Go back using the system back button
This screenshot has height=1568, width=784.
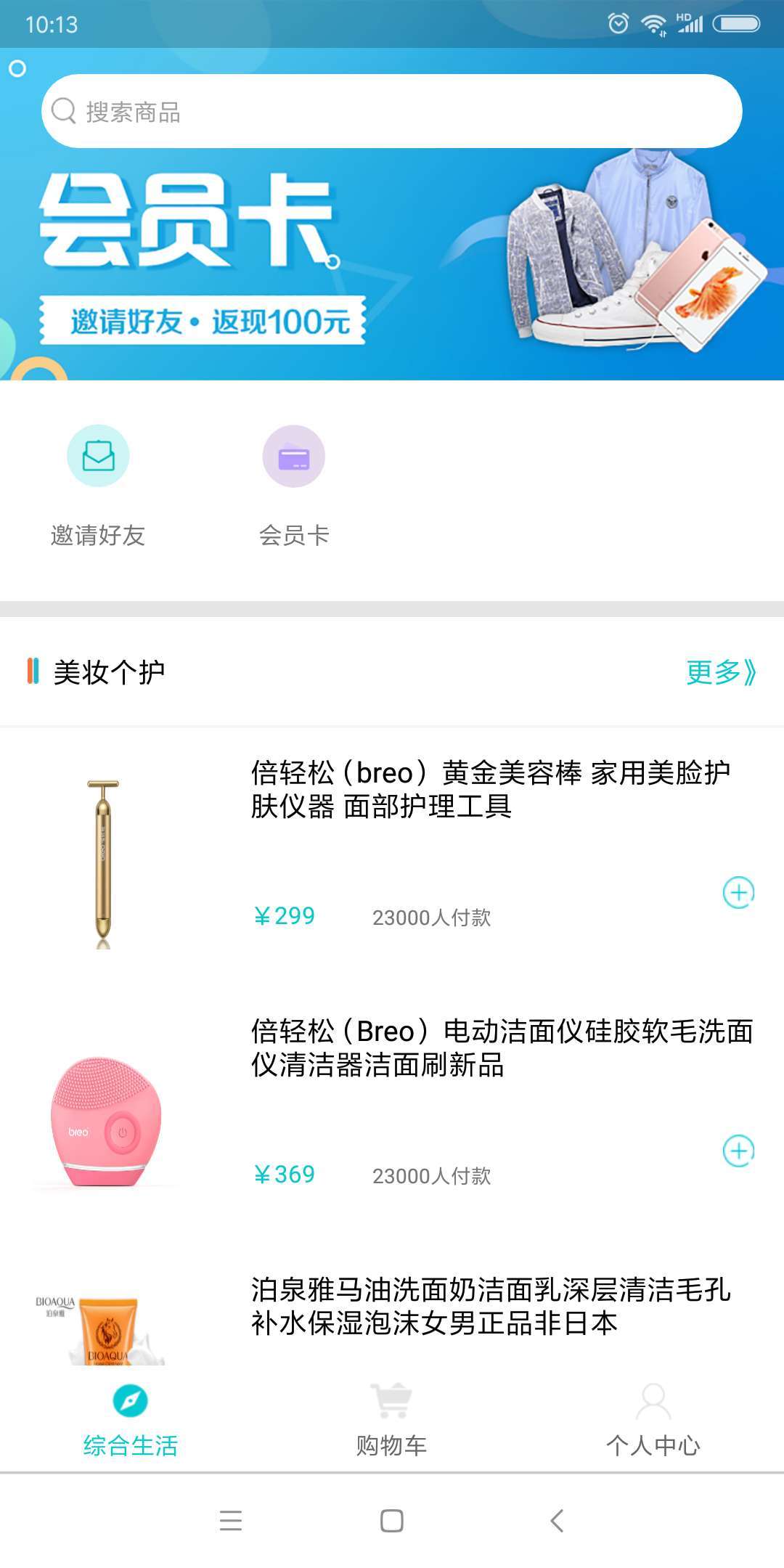[557, 1520]
